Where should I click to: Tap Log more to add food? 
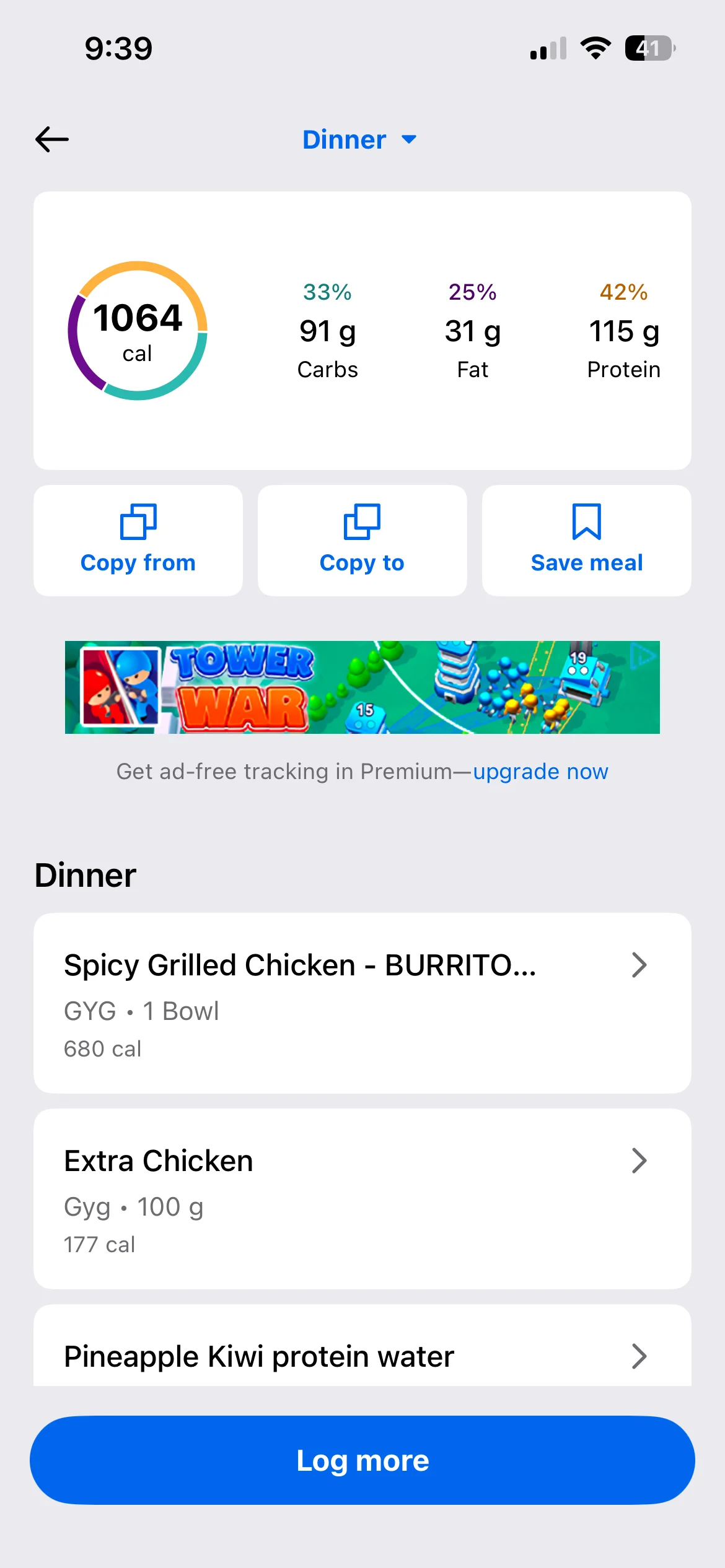pos(362,1460)
